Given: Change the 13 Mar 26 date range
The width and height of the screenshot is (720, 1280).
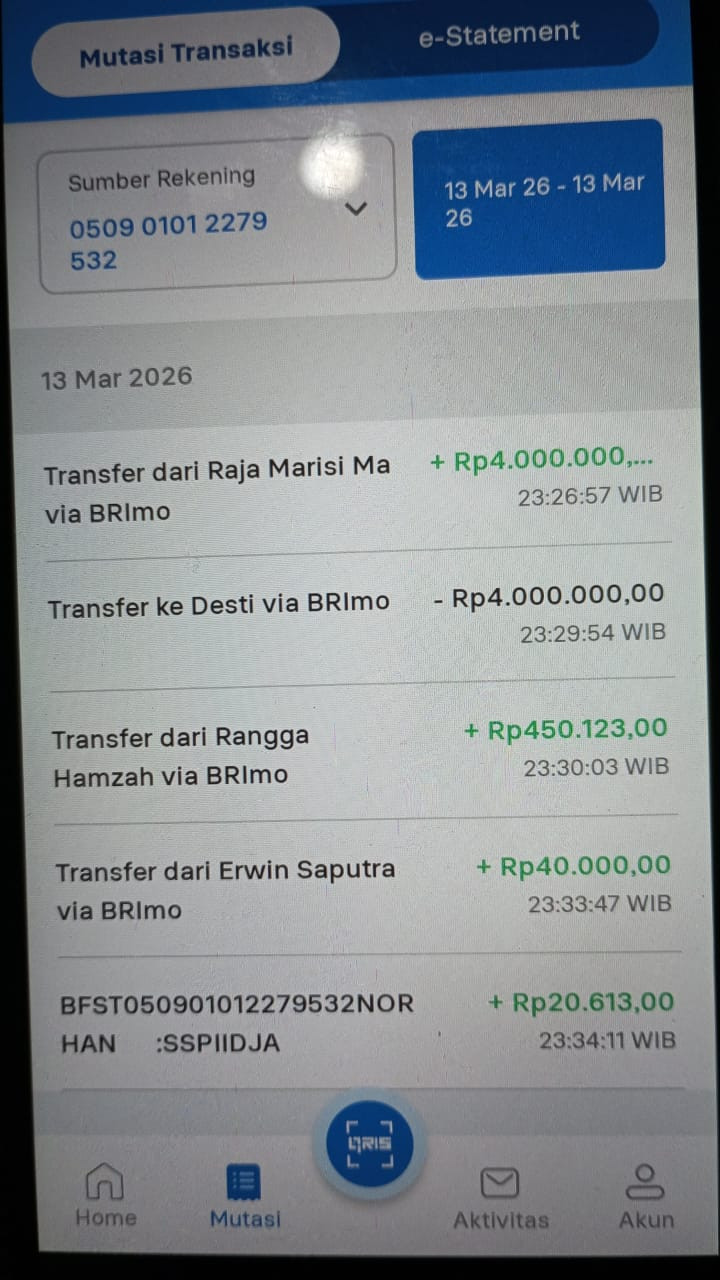Looking at the screenshot, I should [539, 200].
